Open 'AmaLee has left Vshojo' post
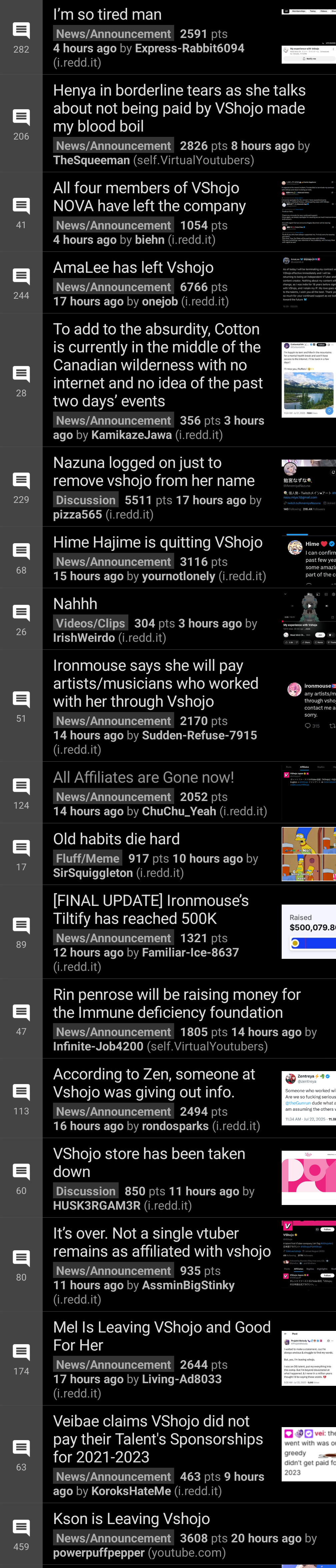The height and width of the screenshot is (1568, 336). point(133,267)
